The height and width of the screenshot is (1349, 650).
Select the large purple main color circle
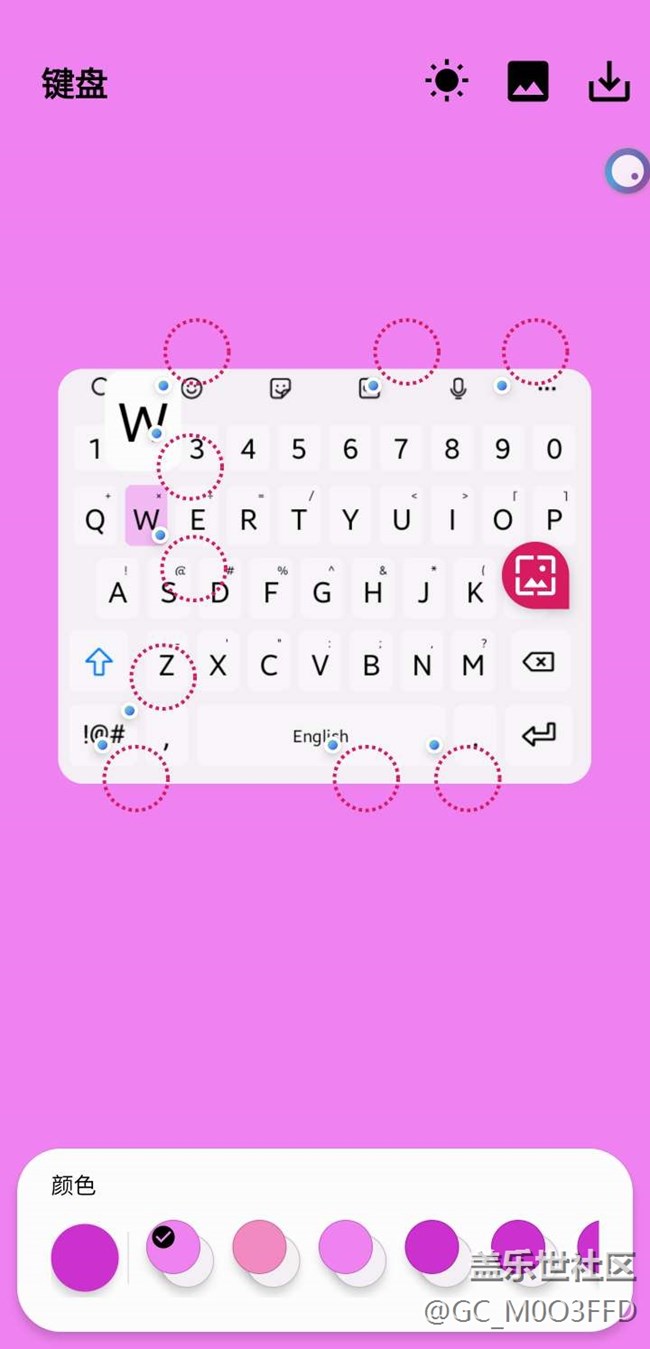coord(85,1257)
